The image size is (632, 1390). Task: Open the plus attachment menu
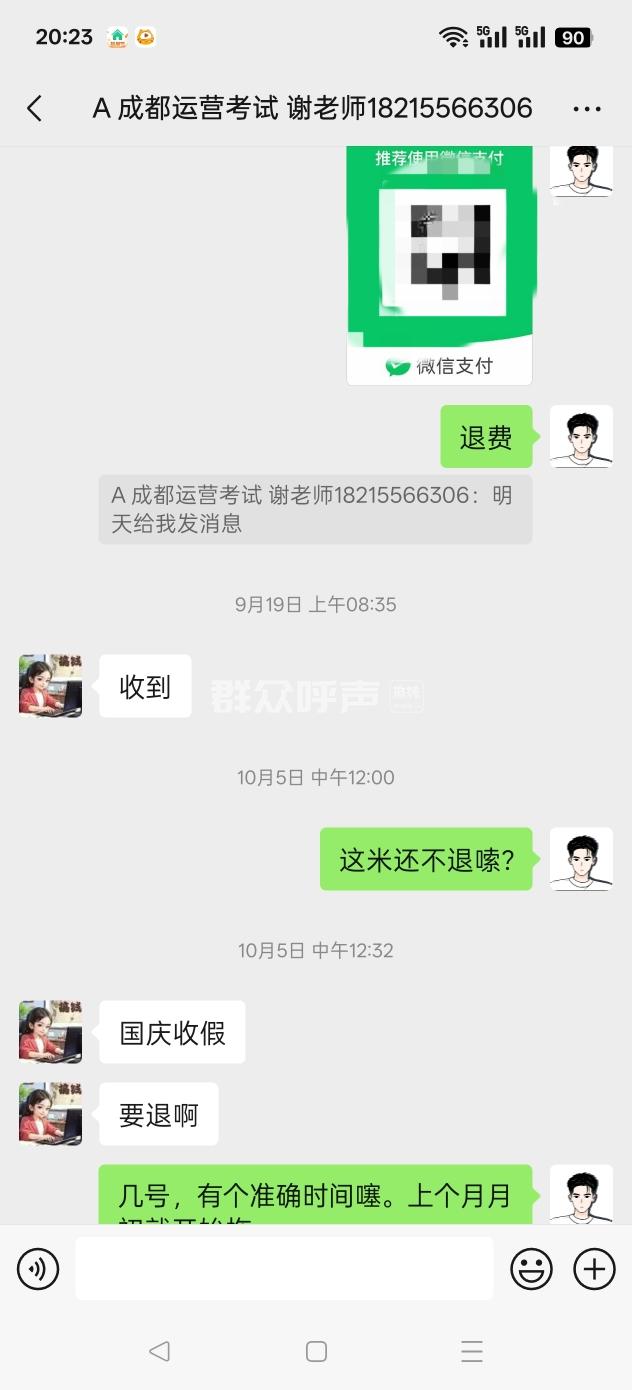pos(594,1269)
